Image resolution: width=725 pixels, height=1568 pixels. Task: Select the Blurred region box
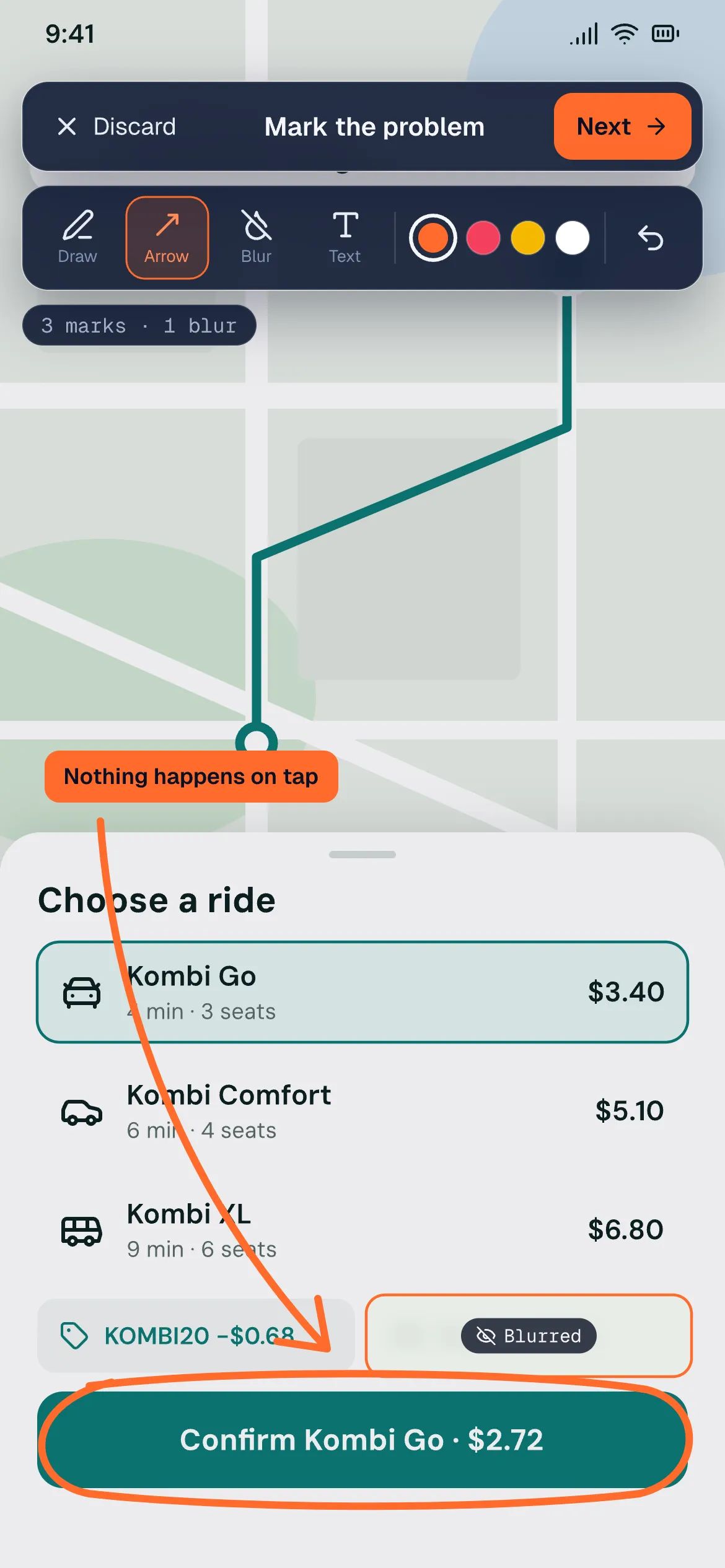pos(529,1336)
